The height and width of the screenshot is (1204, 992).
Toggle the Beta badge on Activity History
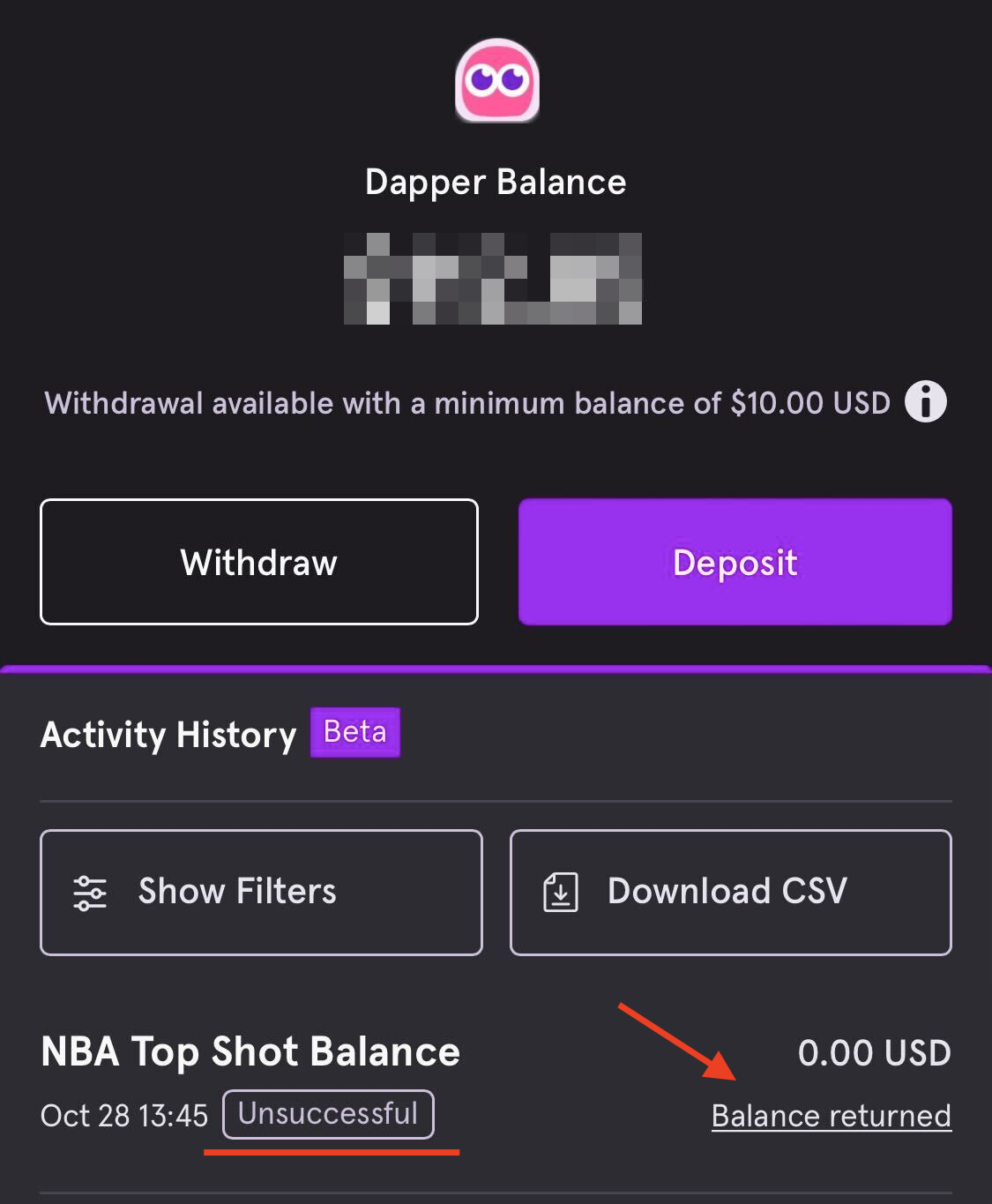354,731
